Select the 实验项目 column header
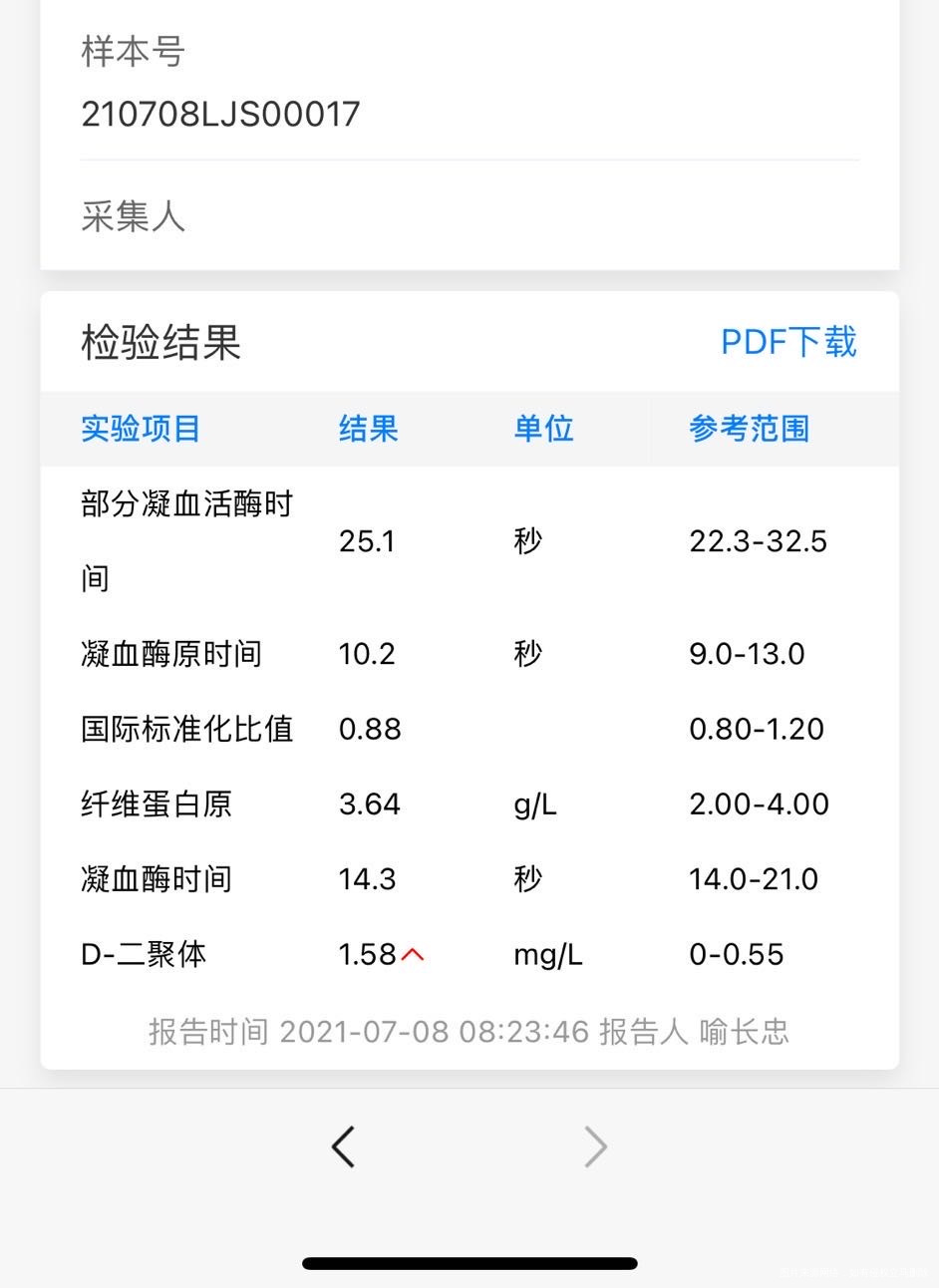The width and height of the screenshot is (939, 1288). click(140, 429)
